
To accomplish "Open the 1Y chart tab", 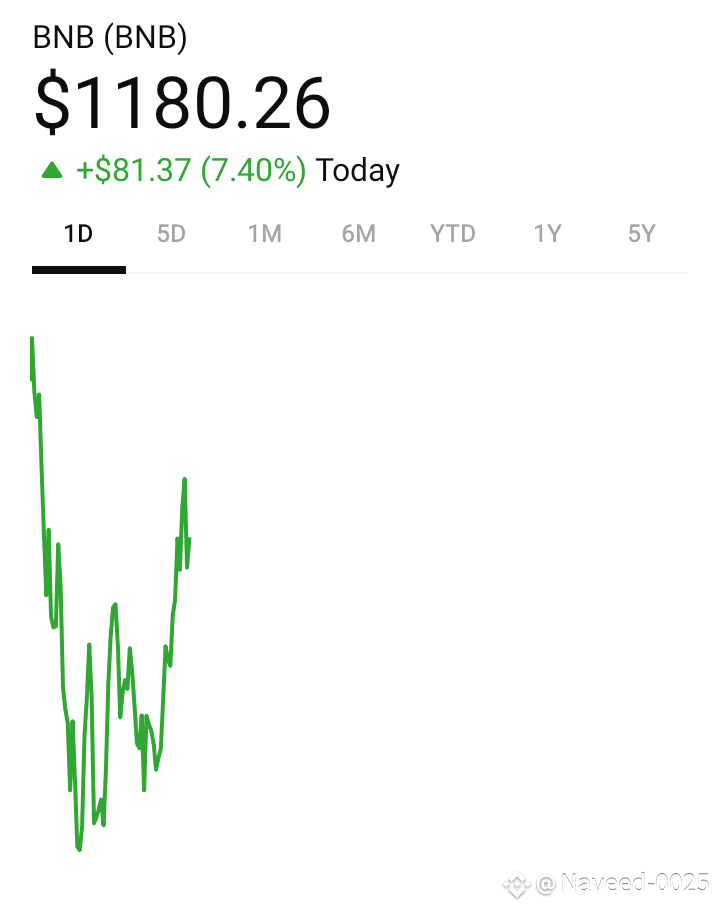I will 547,234.
